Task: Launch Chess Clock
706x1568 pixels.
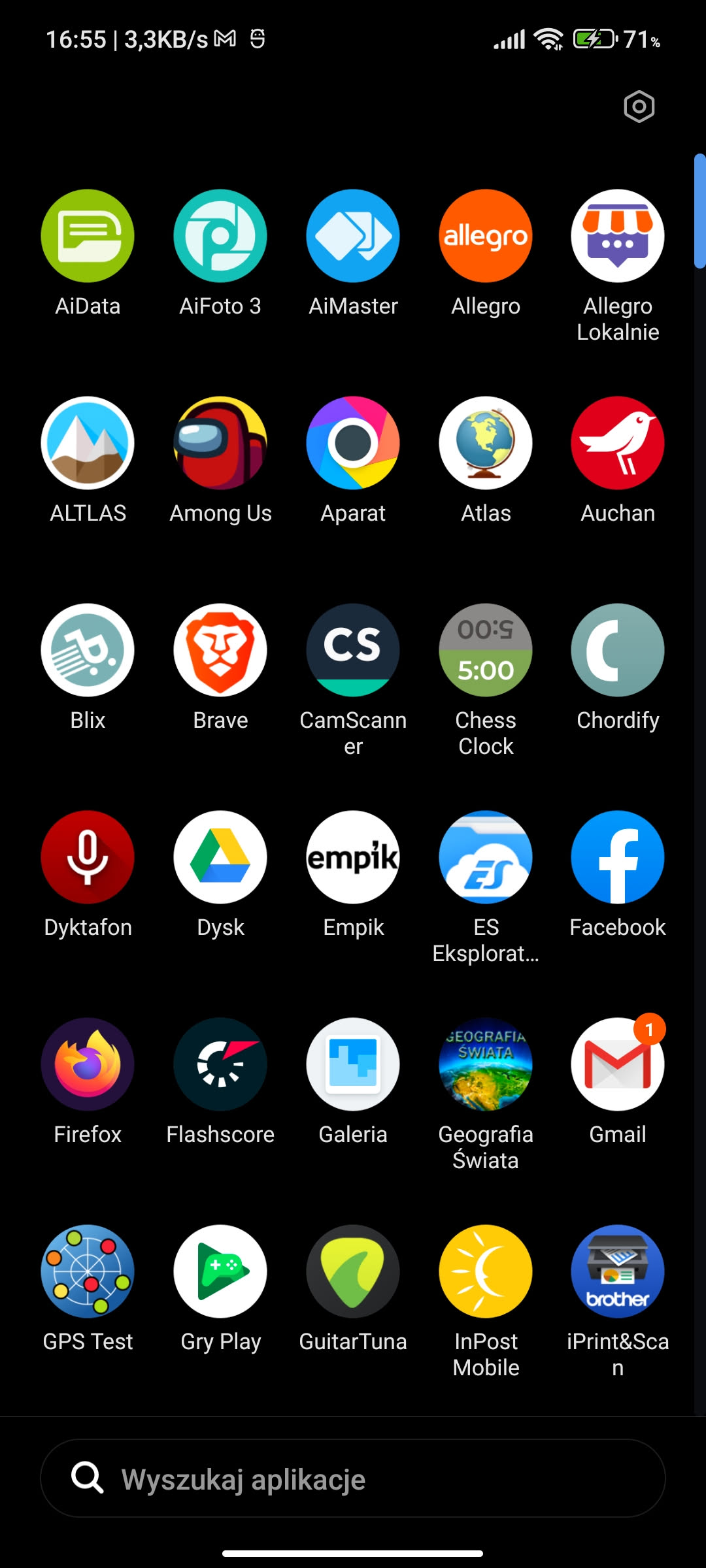Action: tap(485, 650)
